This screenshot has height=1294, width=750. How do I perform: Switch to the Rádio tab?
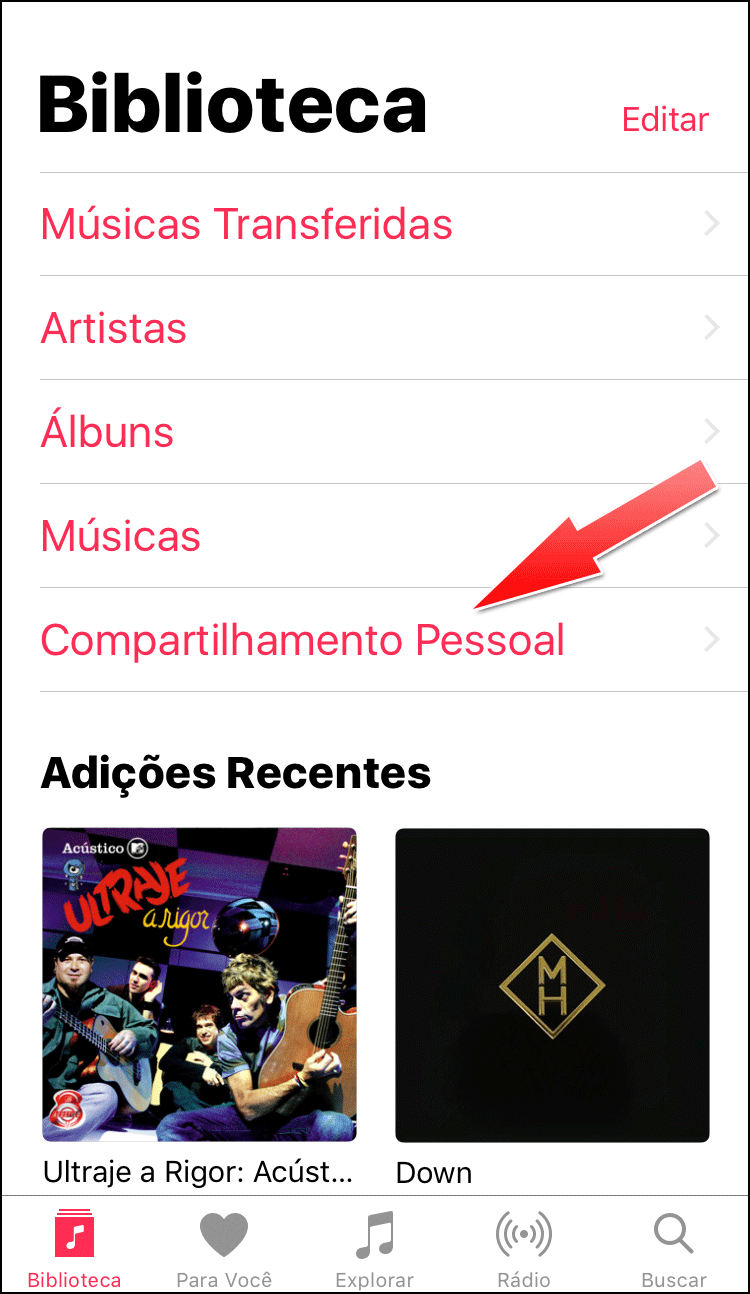point(524,1248)
